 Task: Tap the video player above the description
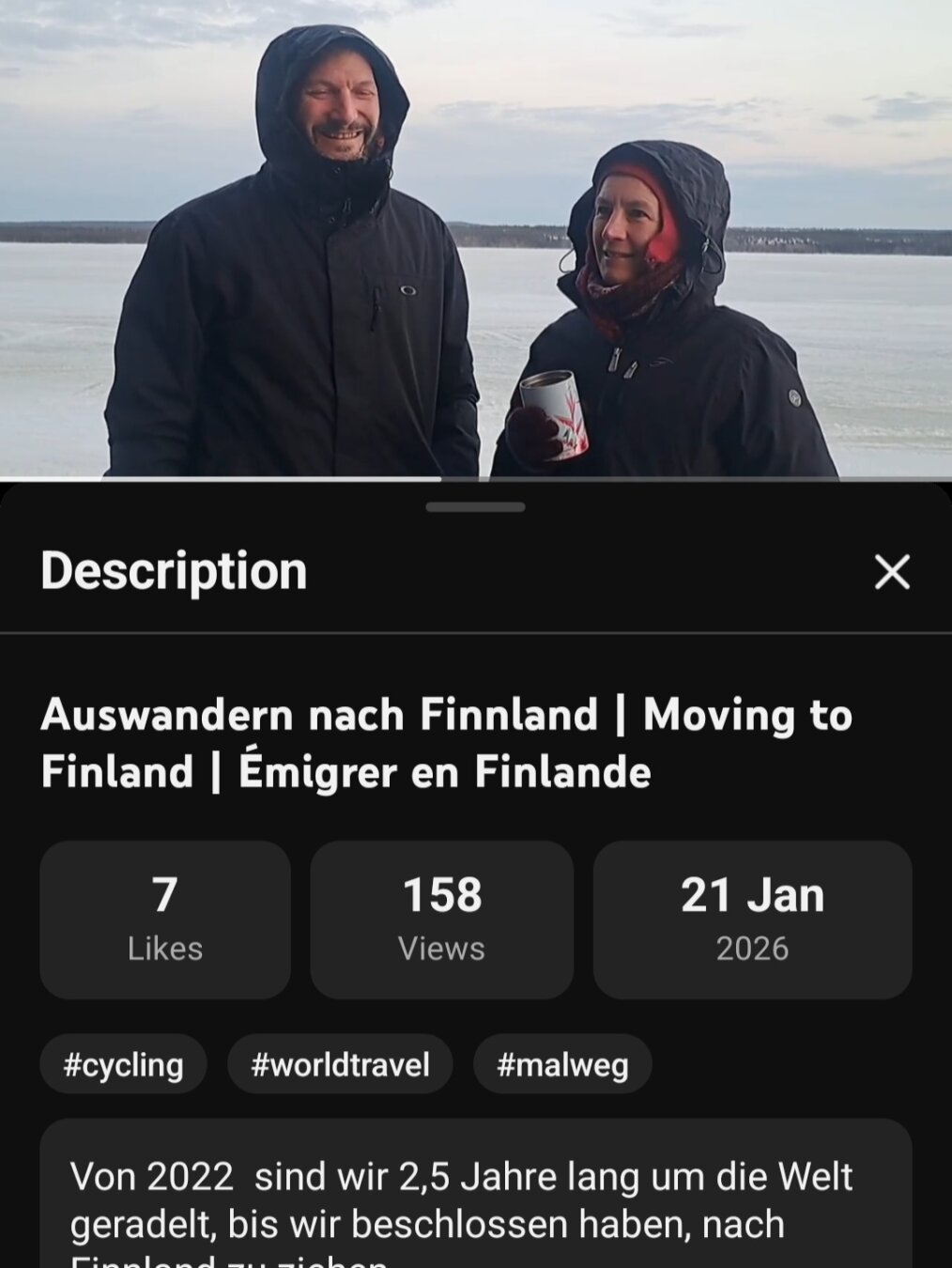pos(476,240)
